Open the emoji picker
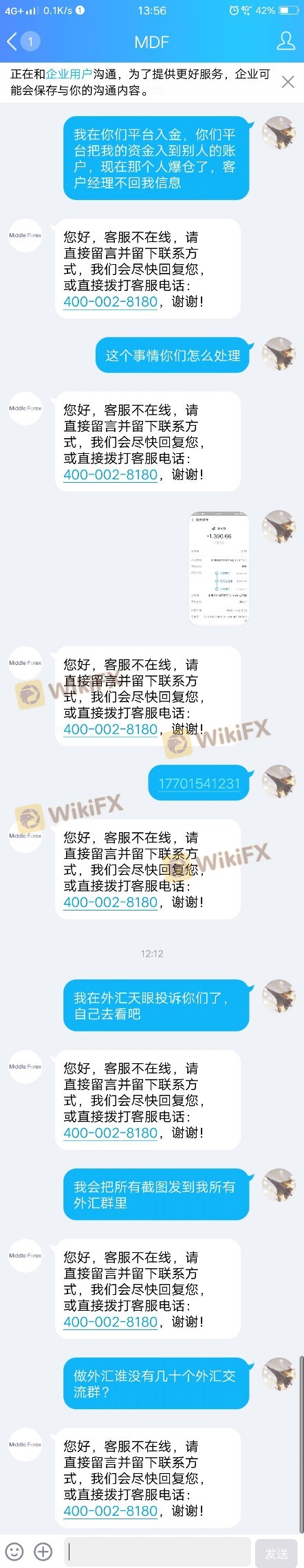This screenshot has width=304, height=1568. click(14, 1551)
